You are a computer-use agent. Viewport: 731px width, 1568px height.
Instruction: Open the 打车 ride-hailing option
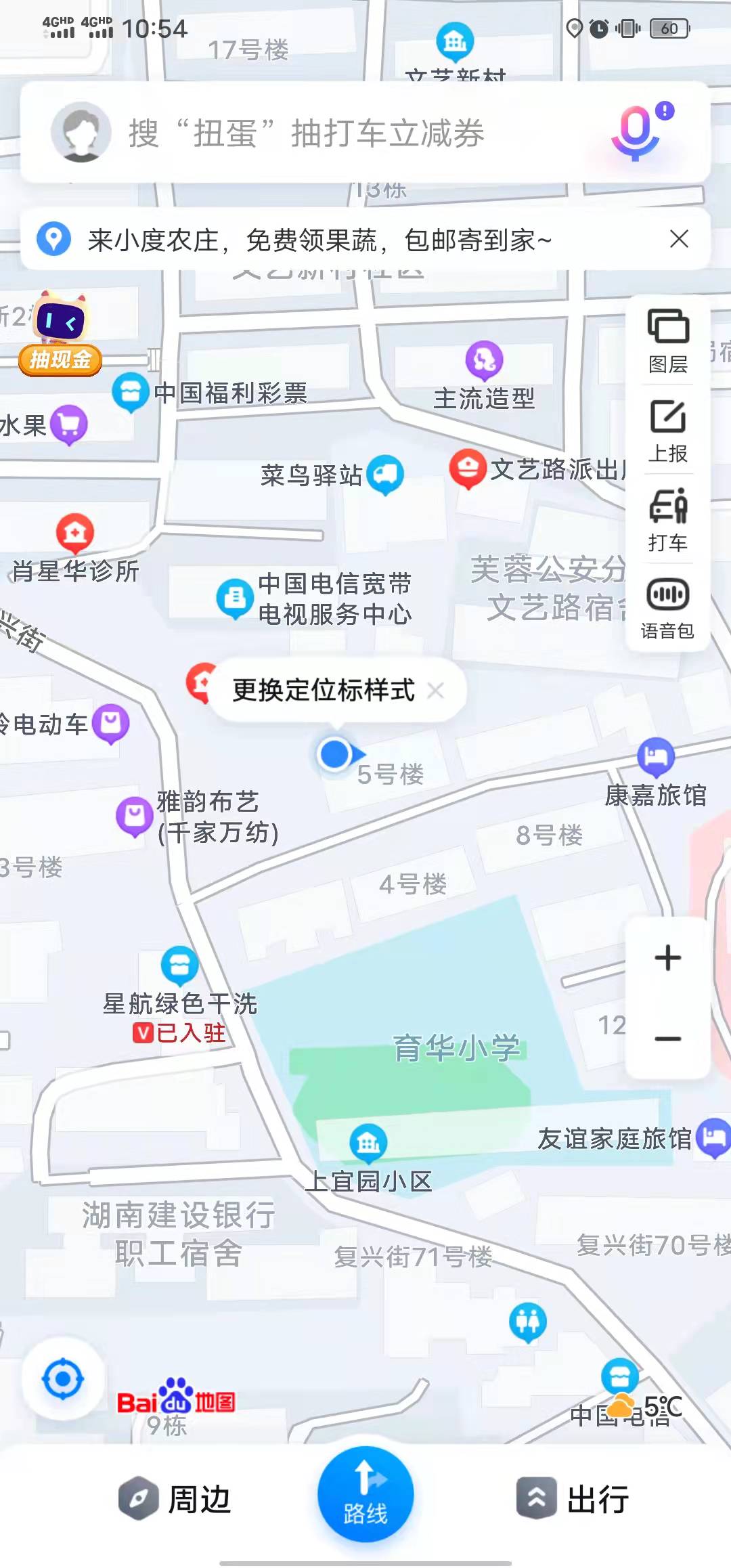tap(668, 519)
